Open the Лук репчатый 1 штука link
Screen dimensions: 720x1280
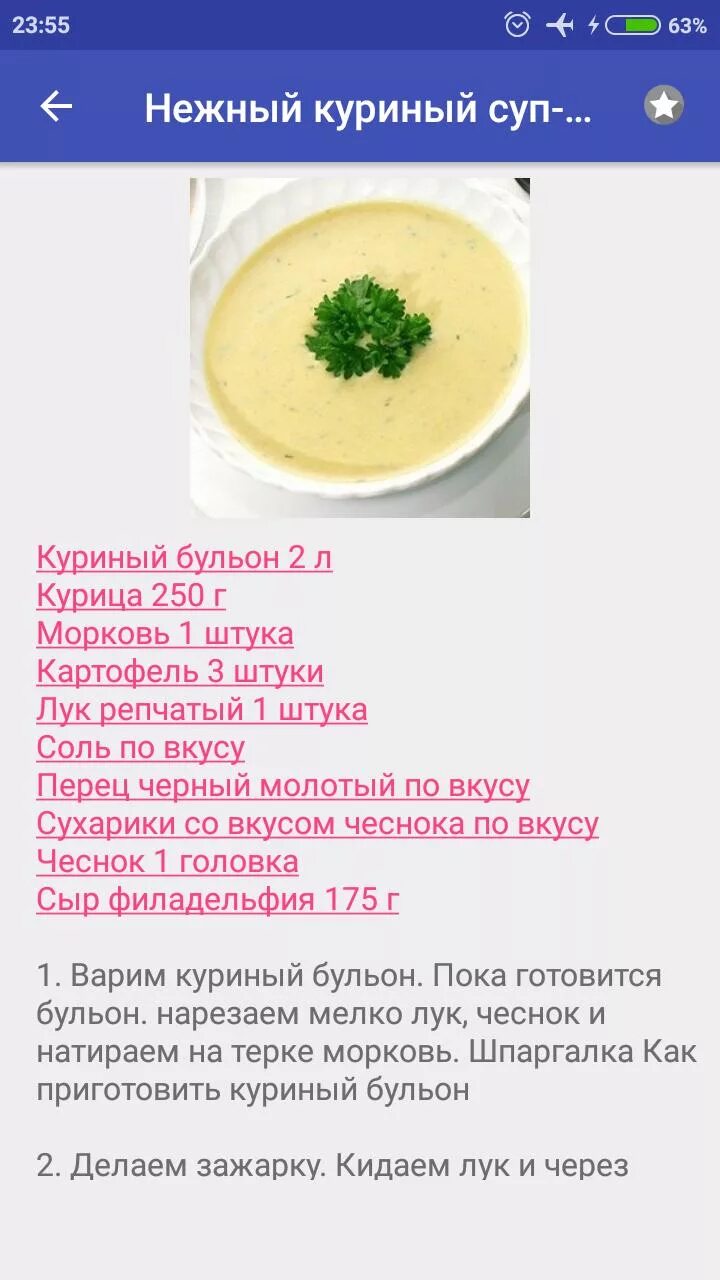202,710
